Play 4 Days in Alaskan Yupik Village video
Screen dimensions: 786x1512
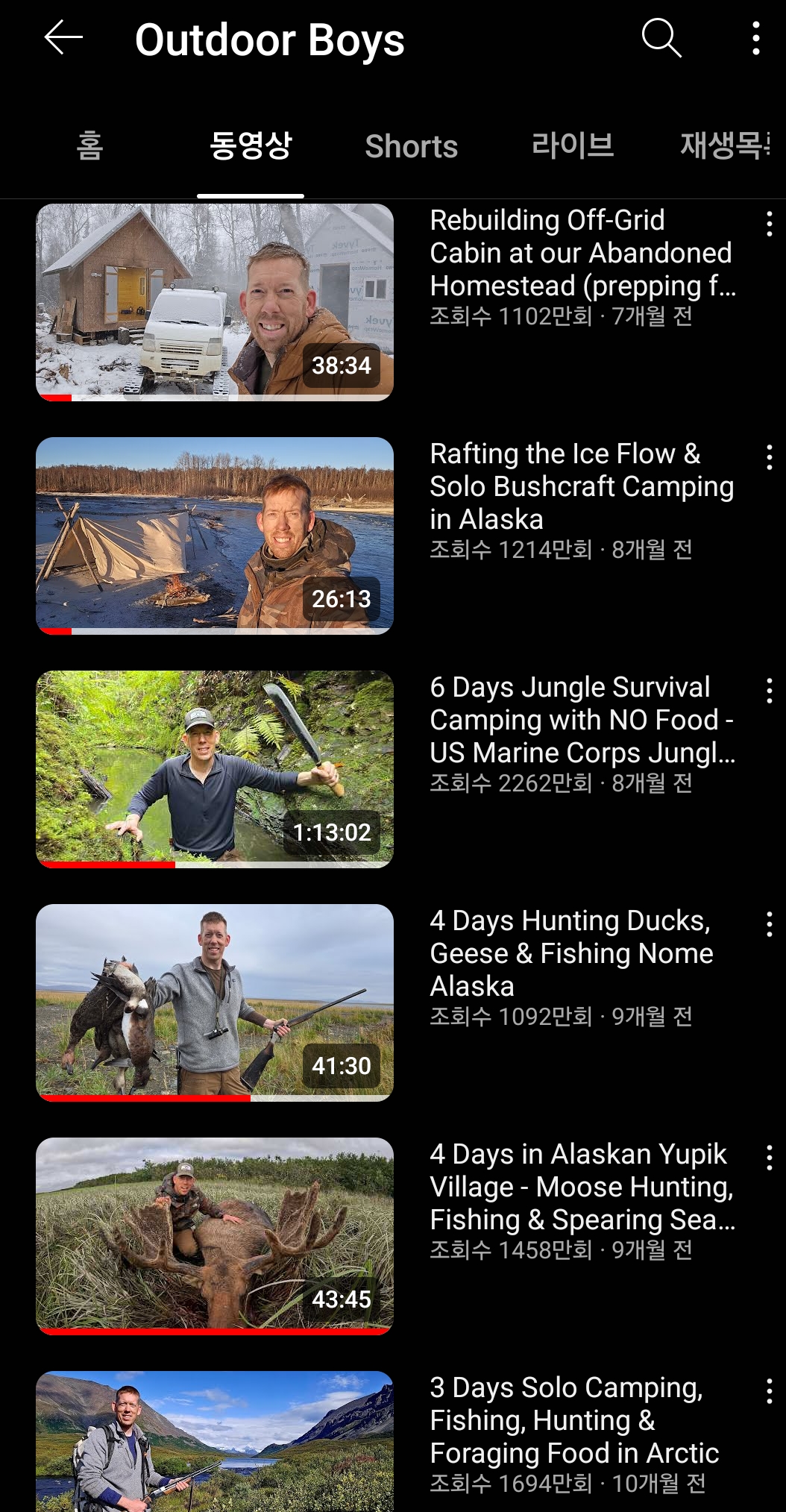(x=215, y=1236)
